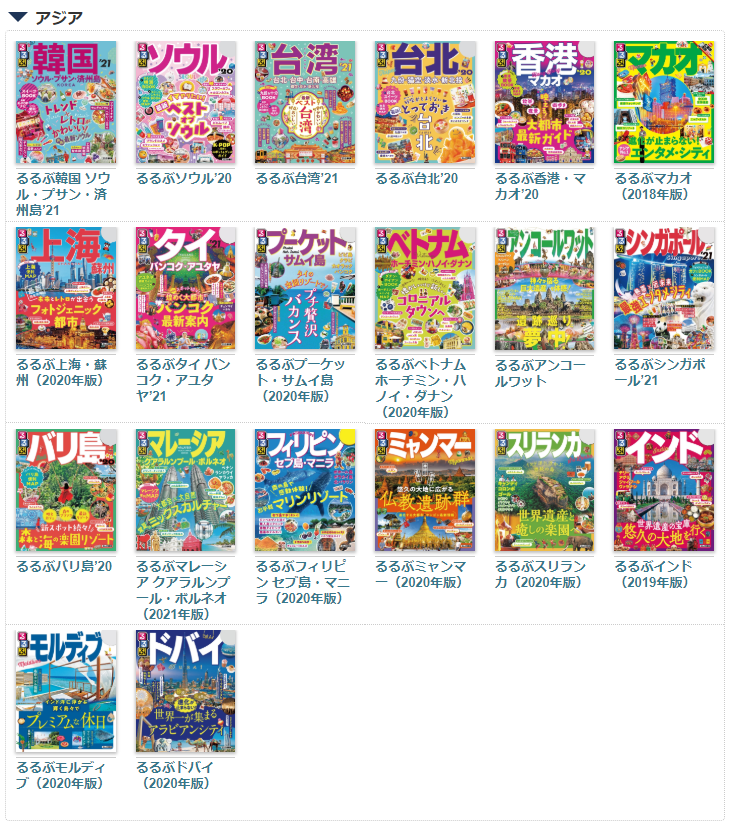Select the るるぶアンコールワット cover

(545, 289)
